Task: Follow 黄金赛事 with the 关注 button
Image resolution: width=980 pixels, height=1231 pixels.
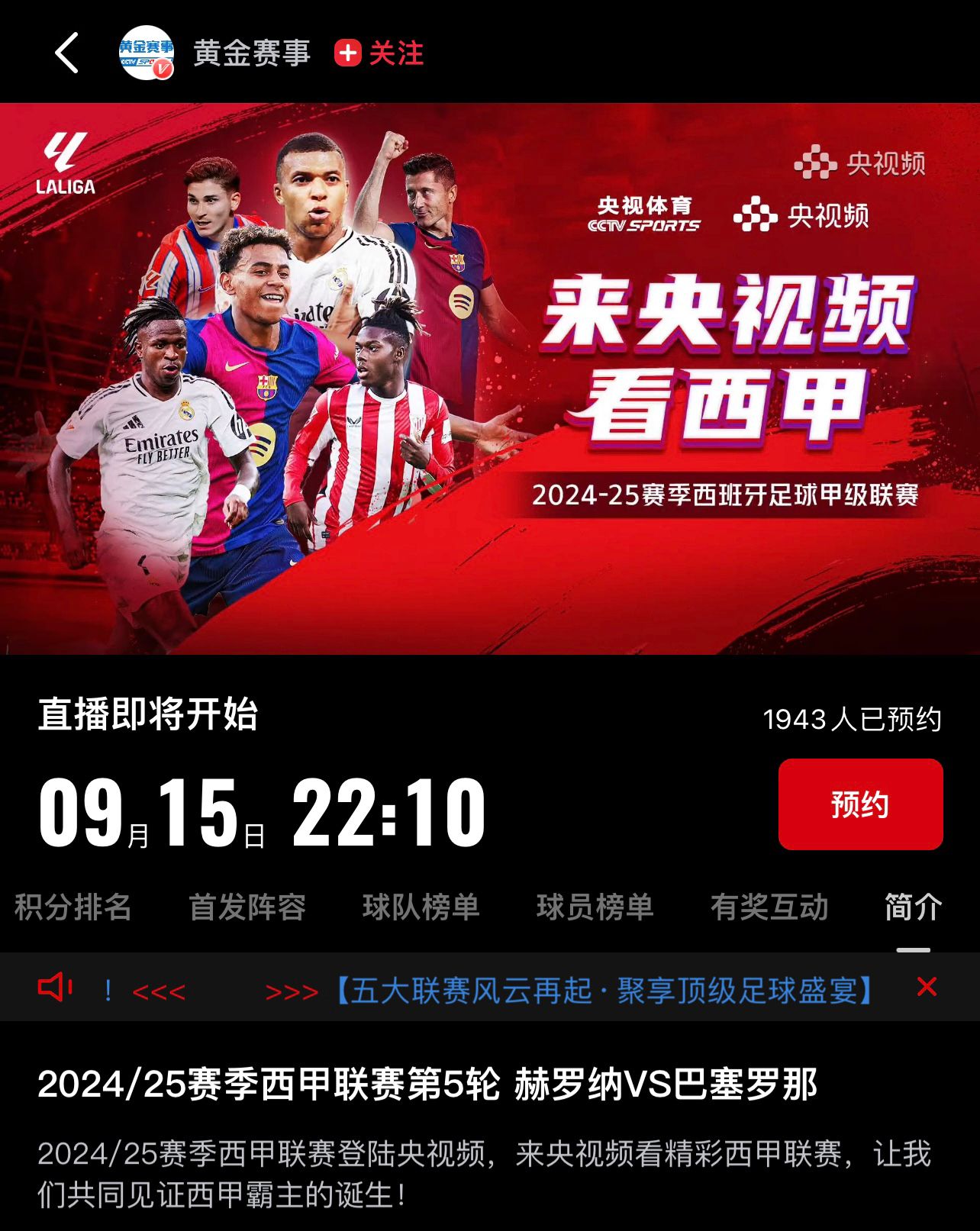Action: pyautogui.click(x=379, y=53)
